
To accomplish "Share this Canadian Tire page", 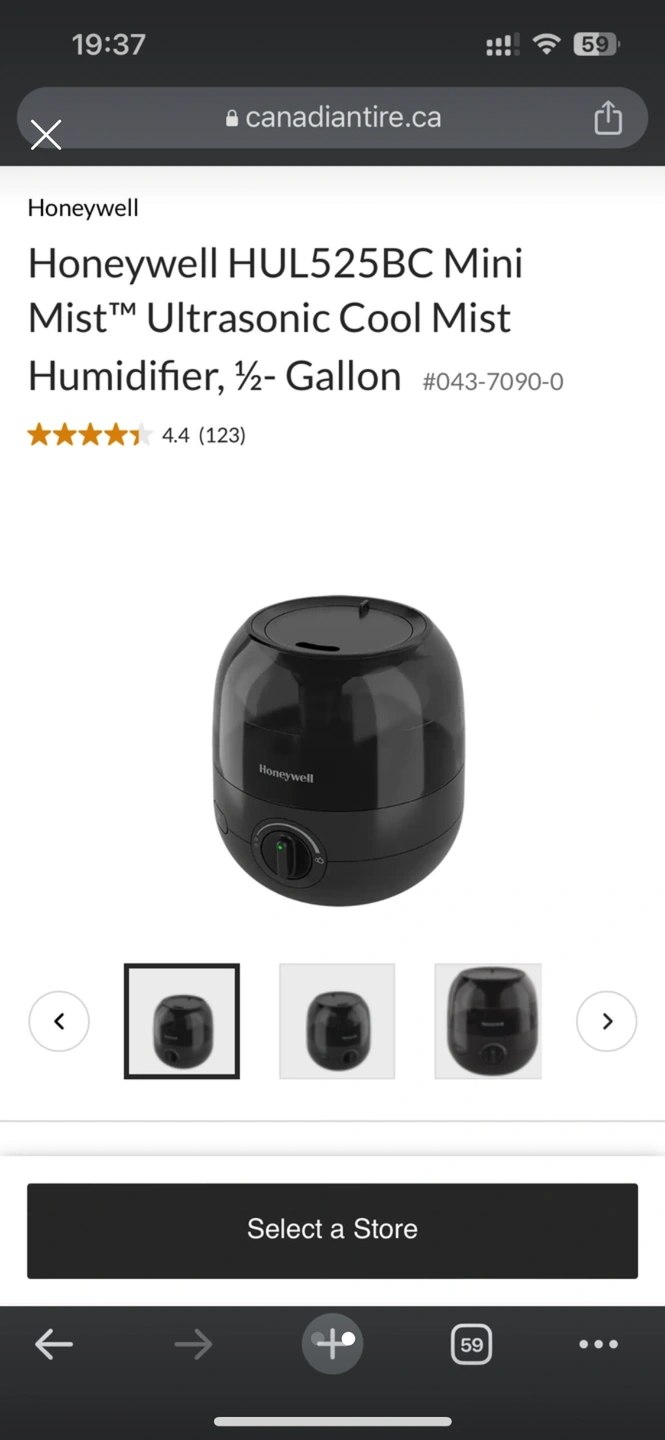I will [x=607, y=119].
